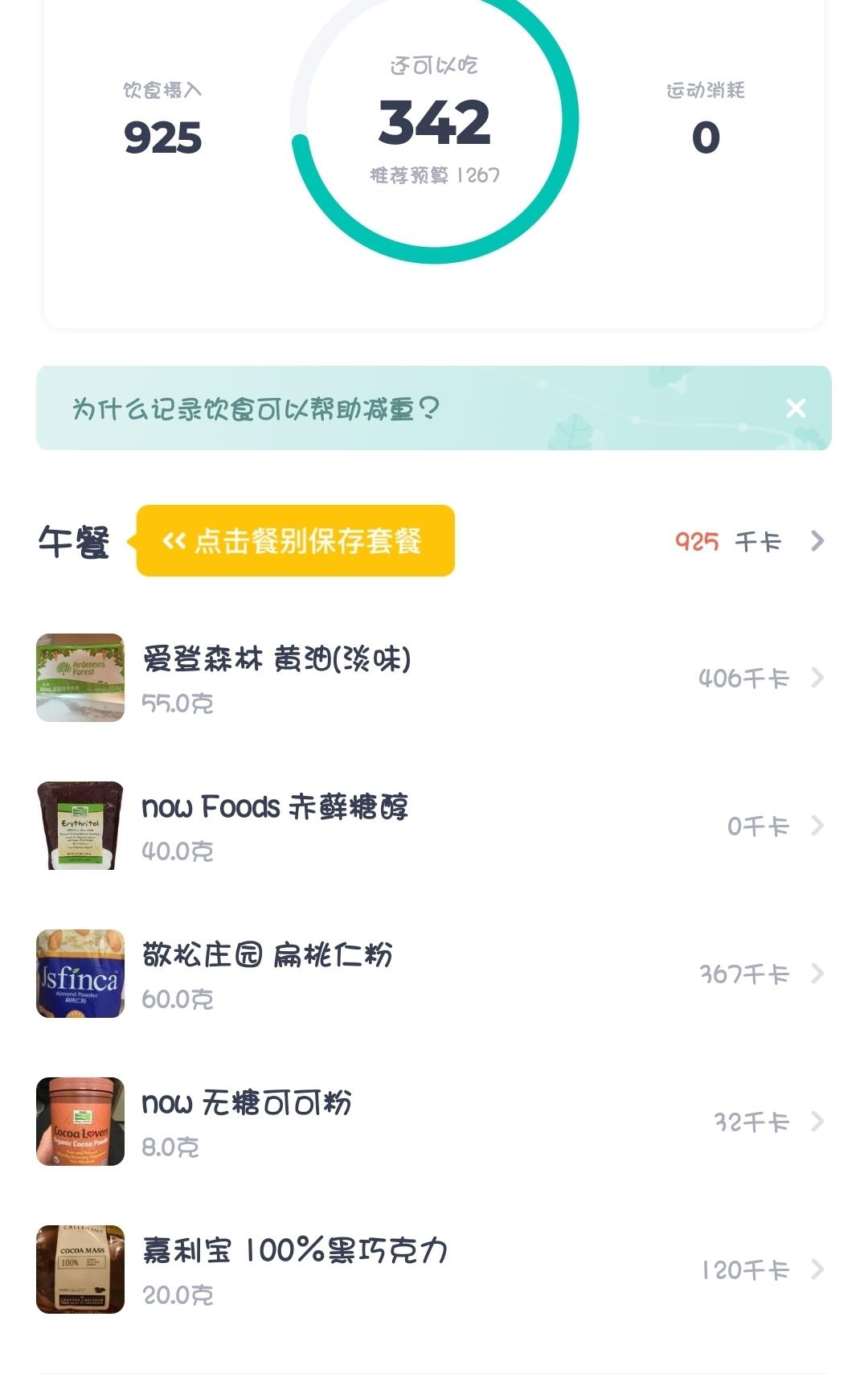
Task: View now 无糖可可粉 food record
Action: point(434,1122)
